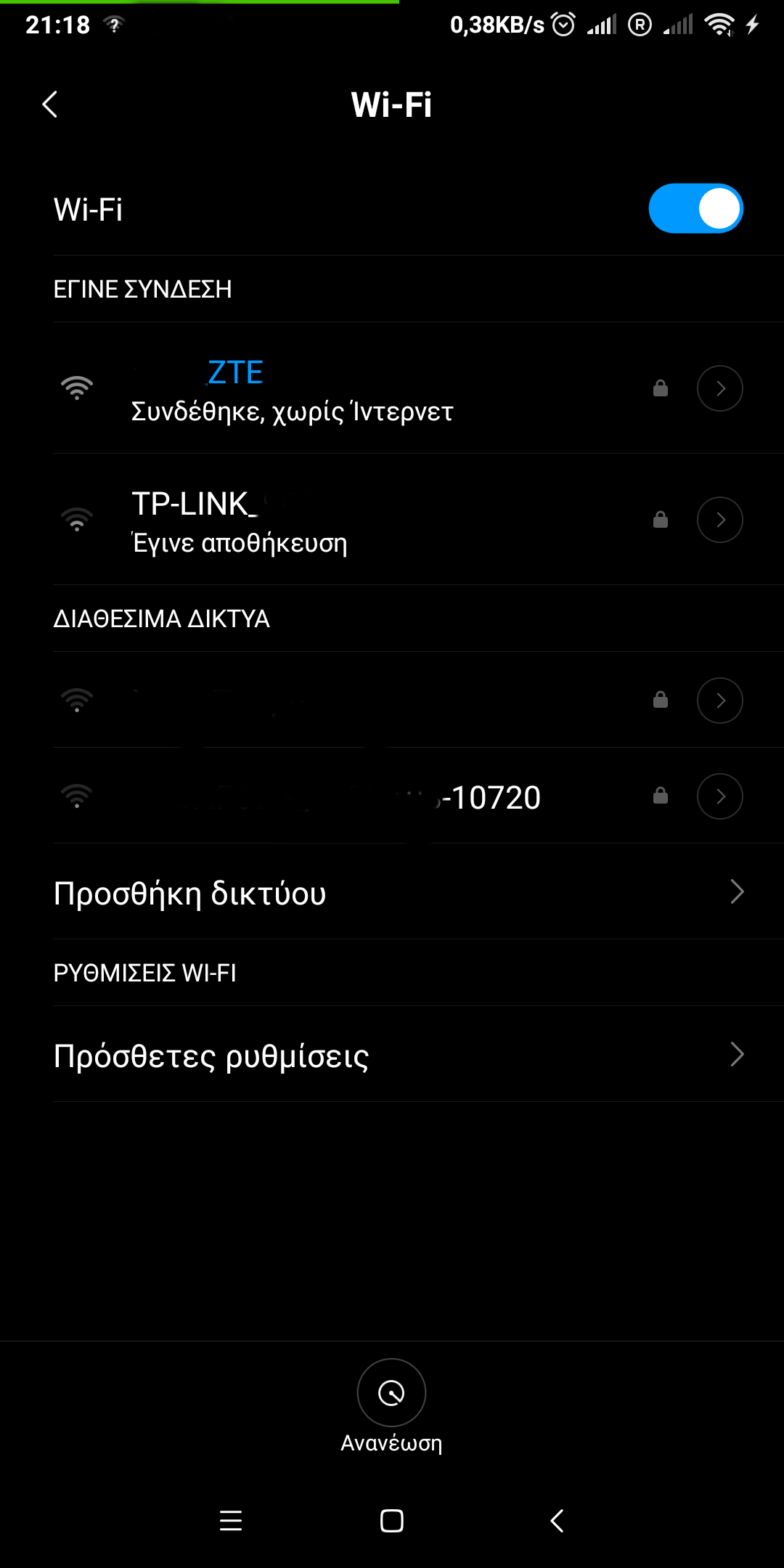Open Πρόσθετες ρυθμίσεις
Screen dimensions: 784x1568
pos(392,1055)
